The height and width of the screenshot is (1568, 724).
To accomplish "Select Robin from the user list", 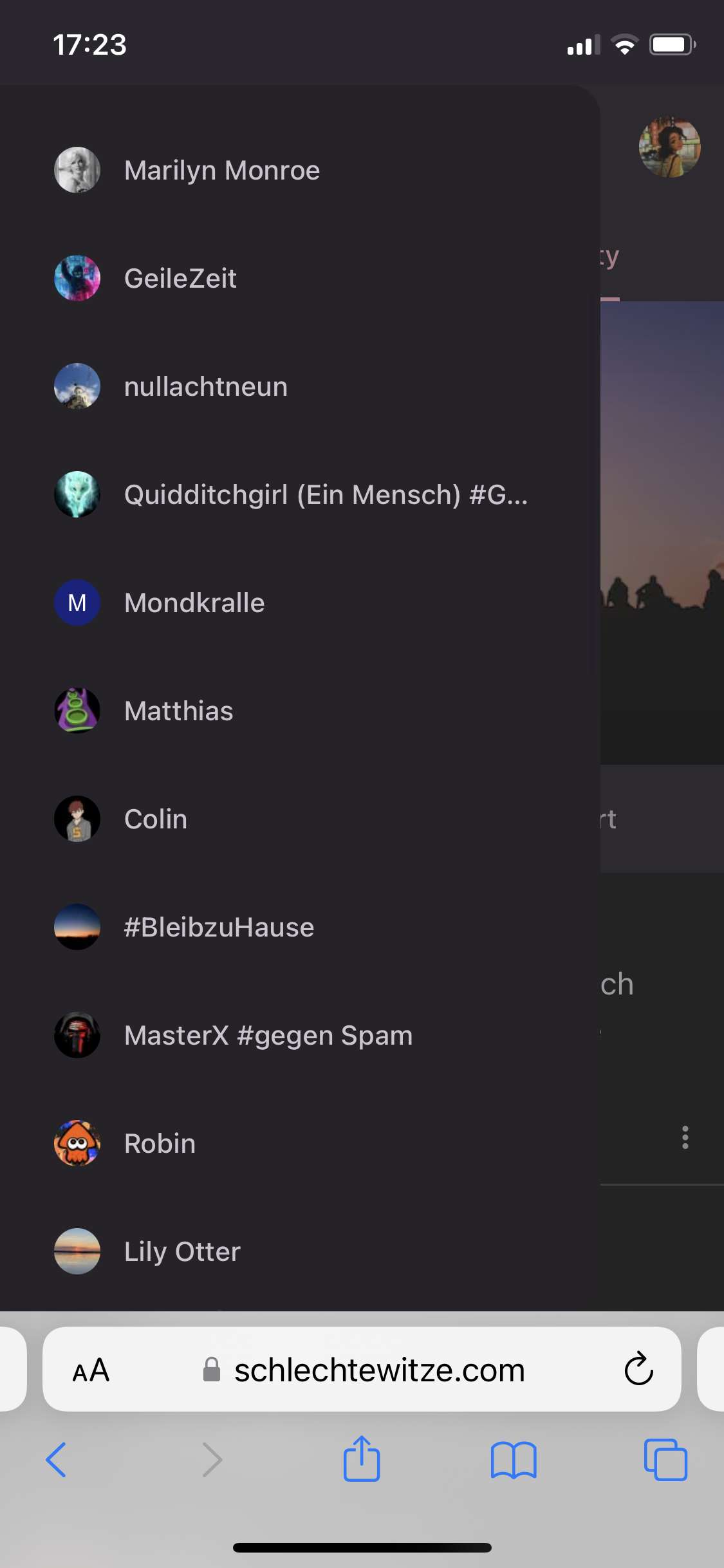I will point(160,1144).
